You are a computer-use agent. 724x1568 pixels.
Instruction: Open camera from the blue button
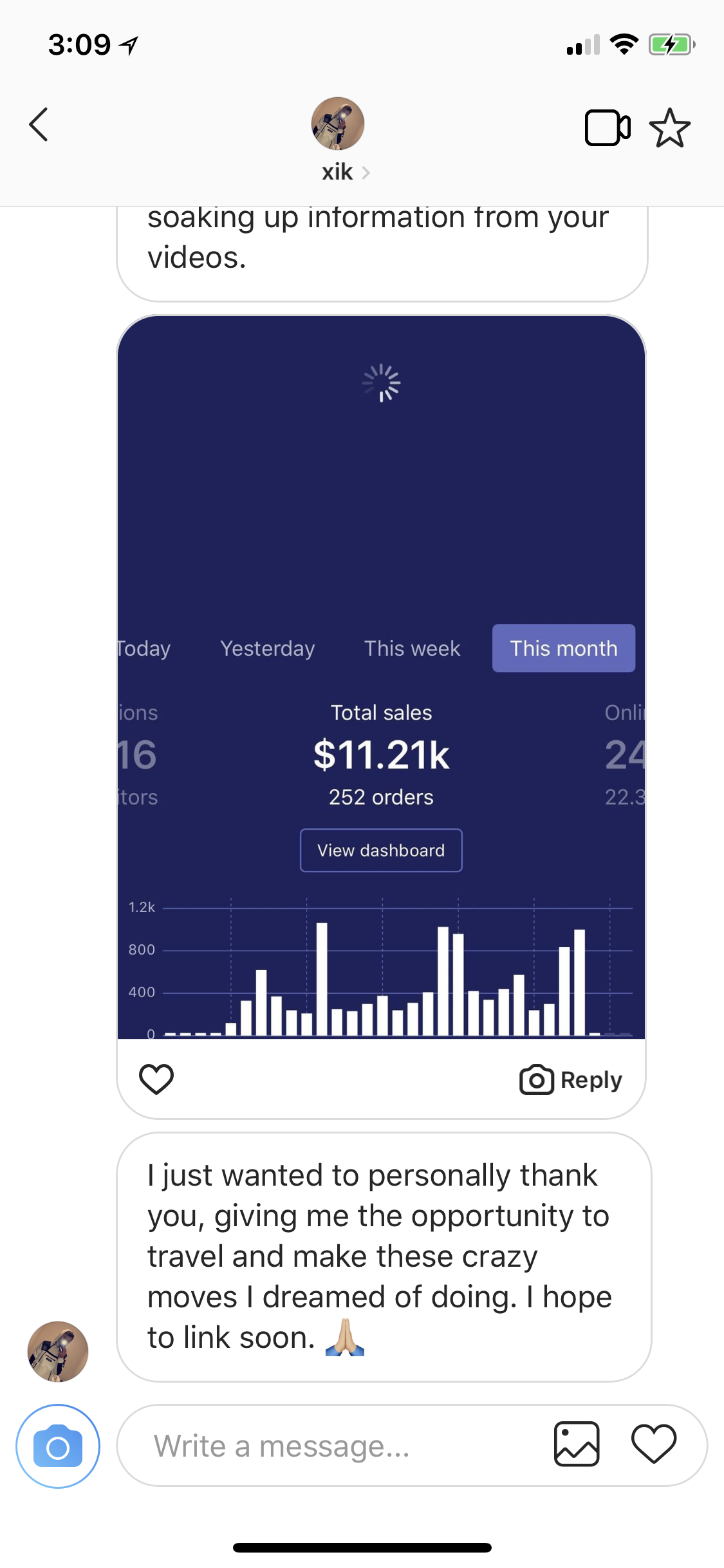[58, 1446]
